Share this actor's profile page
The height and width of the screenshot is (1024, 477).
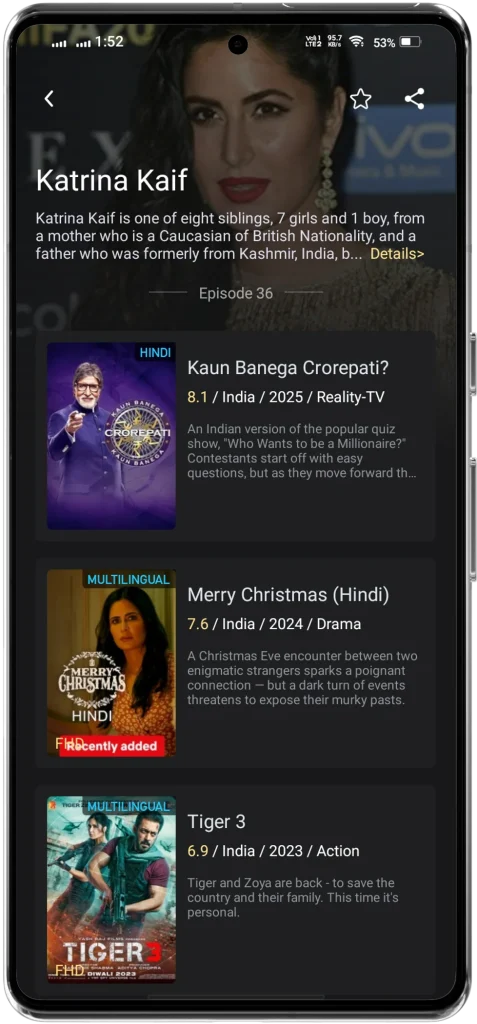[414, 99]
